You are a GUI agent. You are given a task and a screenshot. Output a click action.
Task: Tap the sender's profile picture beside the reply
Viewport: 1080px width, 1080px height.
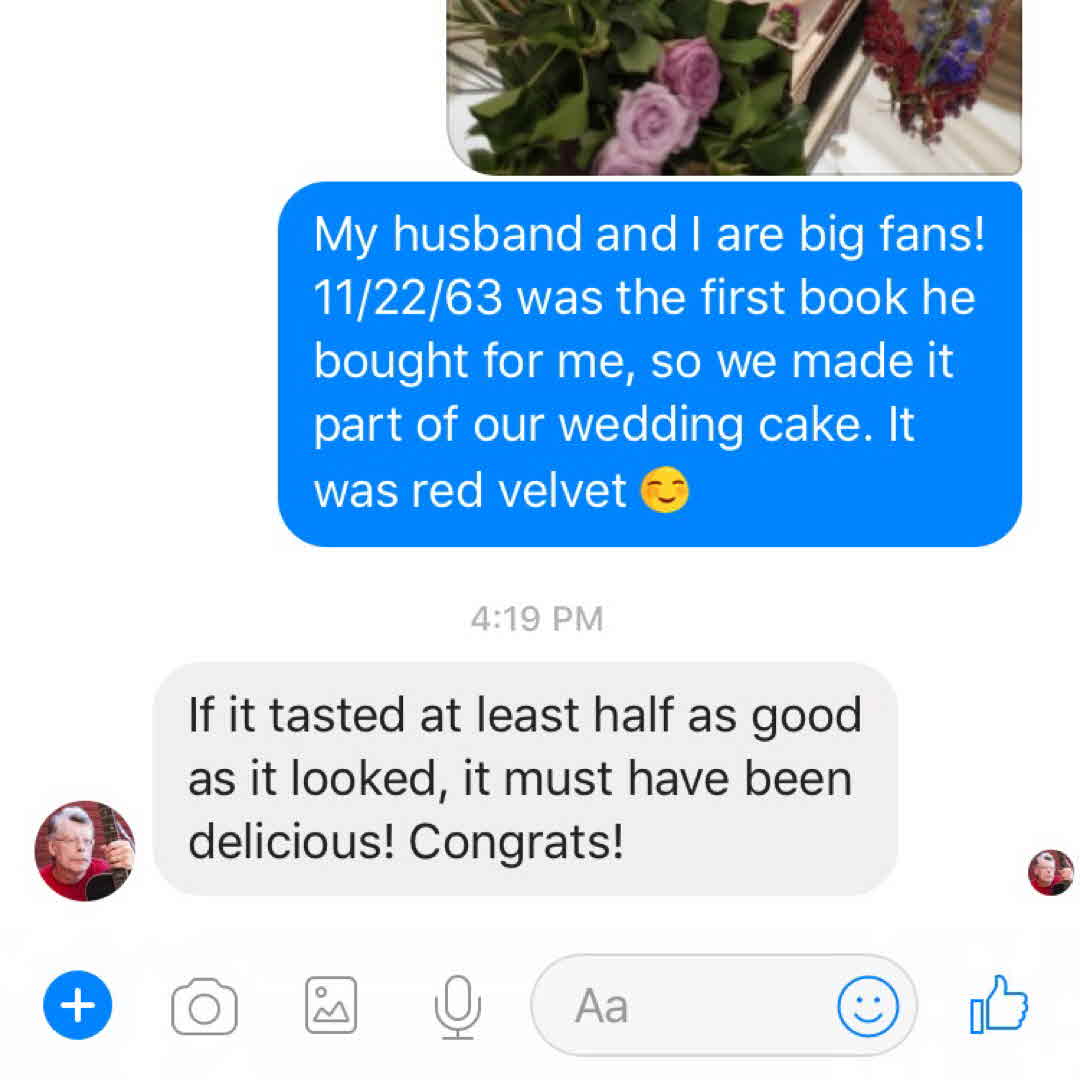pyautogui.click(x=85, y=850)
